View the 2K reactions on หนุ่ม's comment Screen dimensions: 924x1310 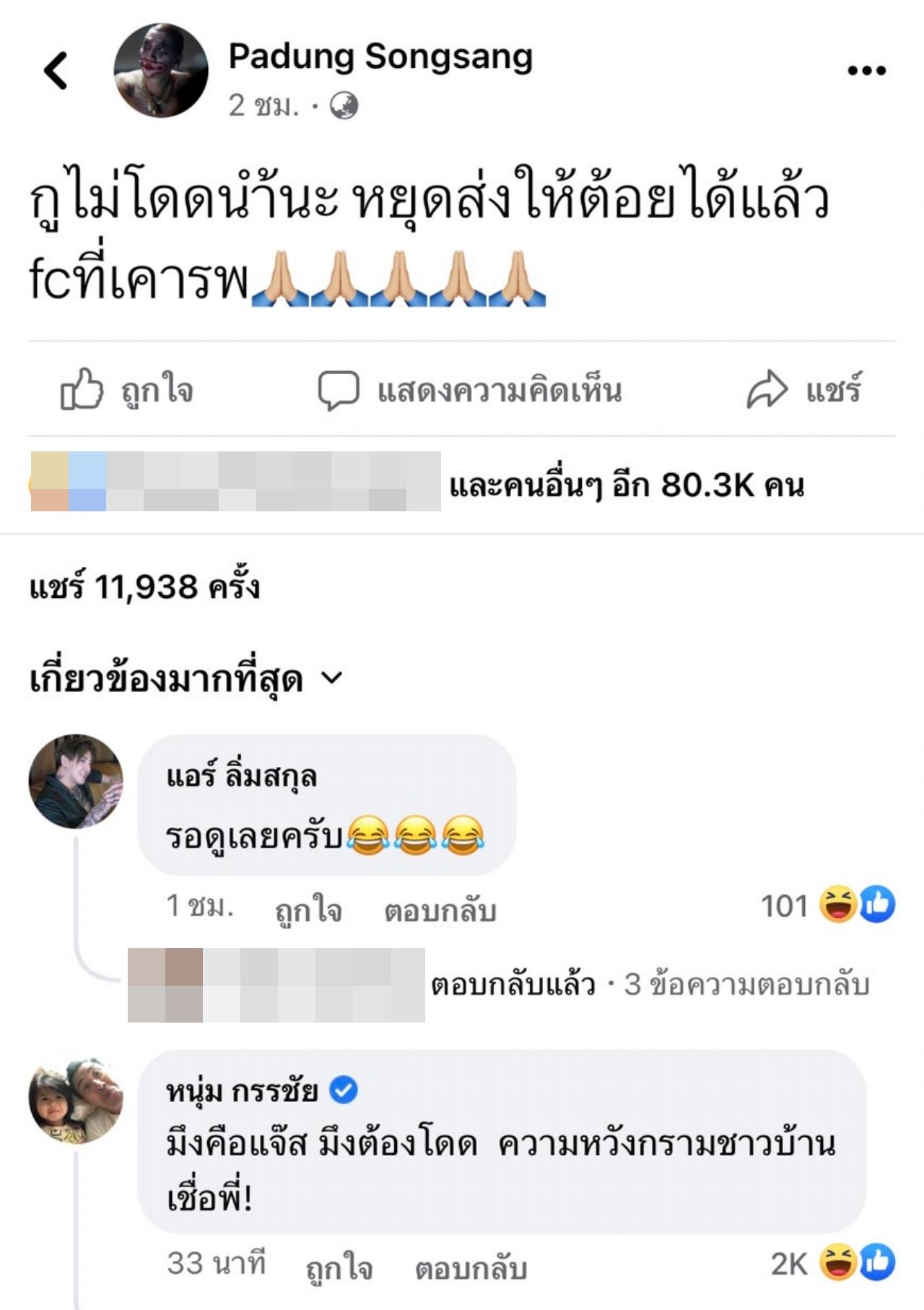coord(832,1264)
